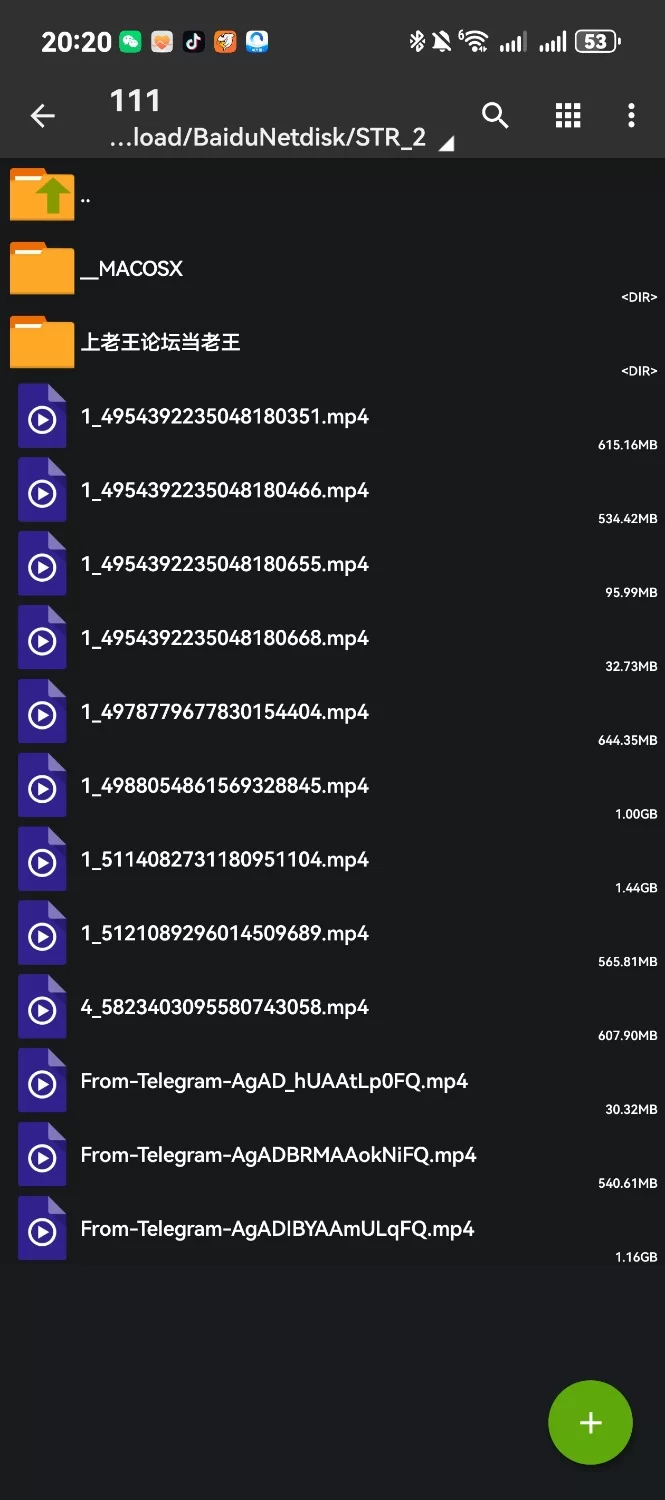
Task: Open the 1.00GB 1_4988054861569328845.mp4 file
Action: 224,787
